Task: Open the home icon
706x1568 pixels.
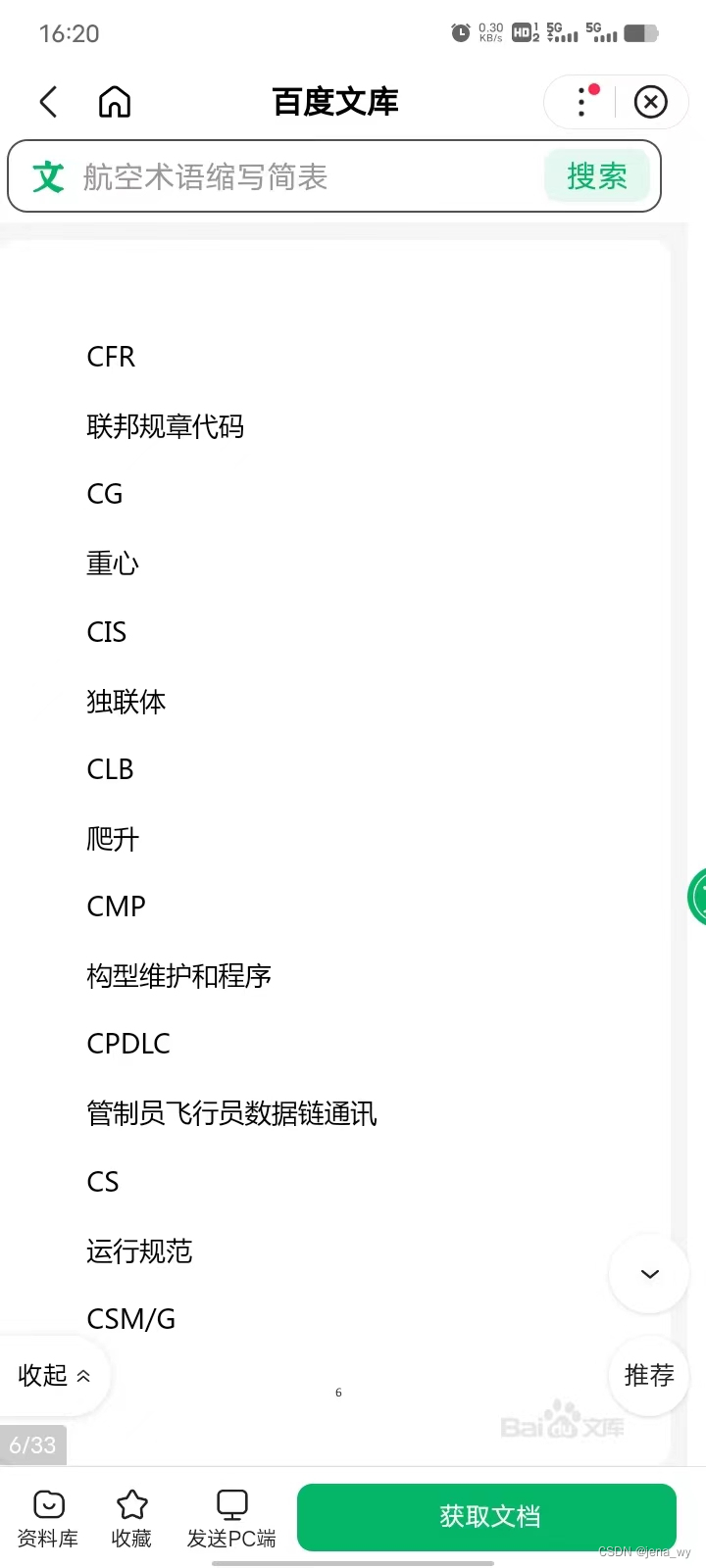Action: click(x=115, y=102)
